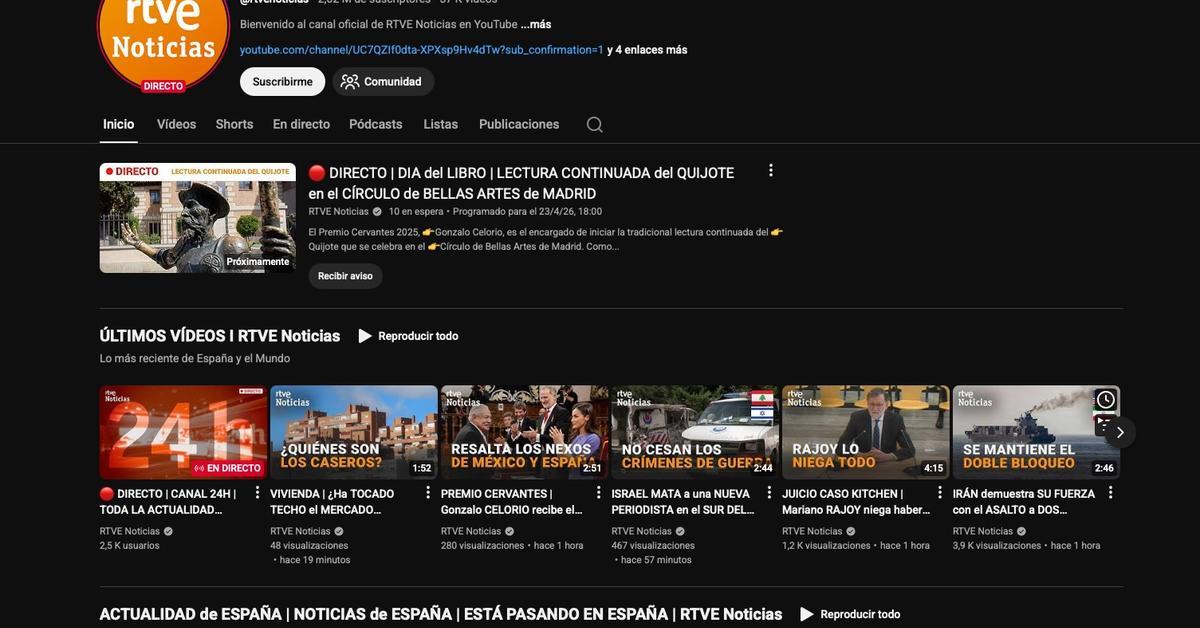Viewport: 1200px width, 628px height.
Task: Go to the Pódcasts tab
Action: pyautogui.click(x=375, y=124)
